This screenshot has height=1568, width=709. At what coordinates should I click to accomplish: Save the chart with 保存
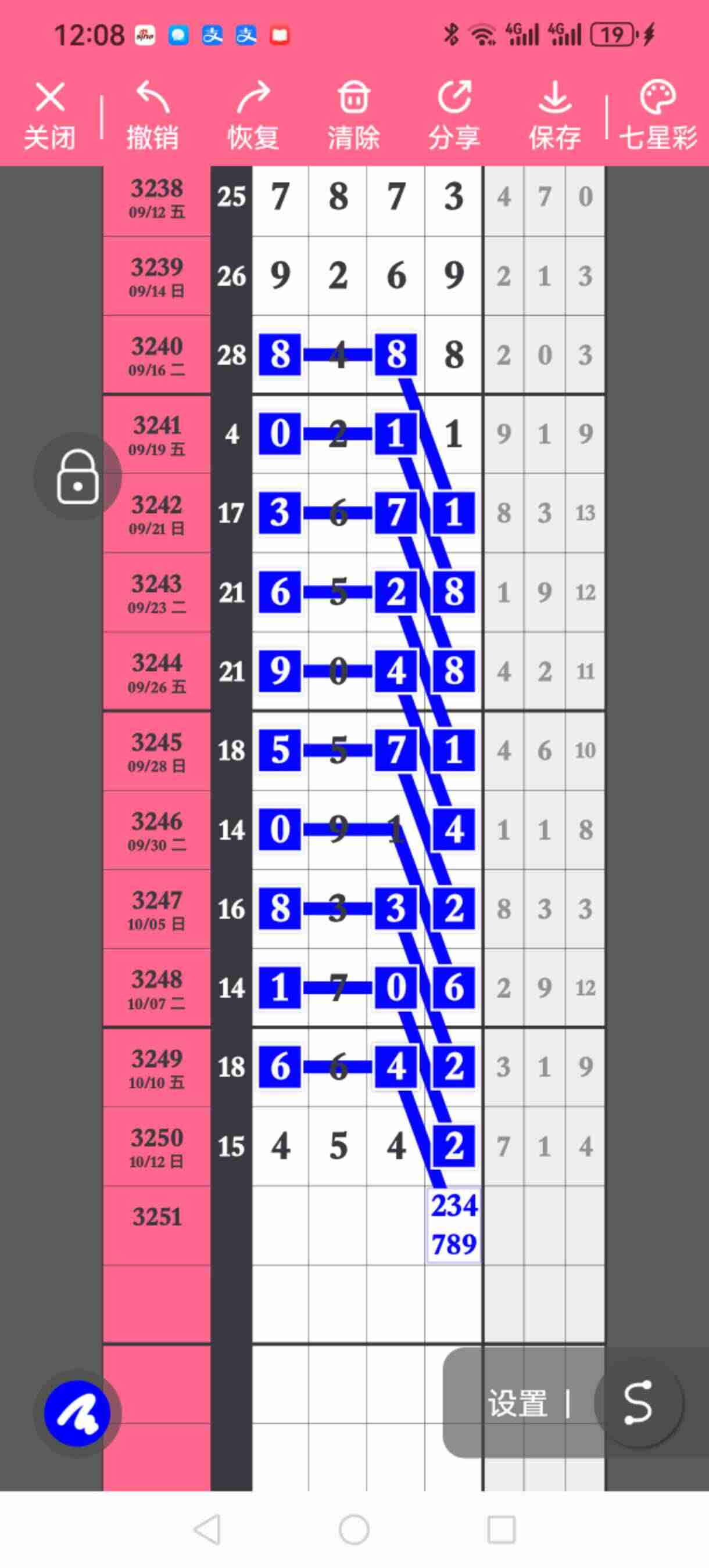click(554, 114)
